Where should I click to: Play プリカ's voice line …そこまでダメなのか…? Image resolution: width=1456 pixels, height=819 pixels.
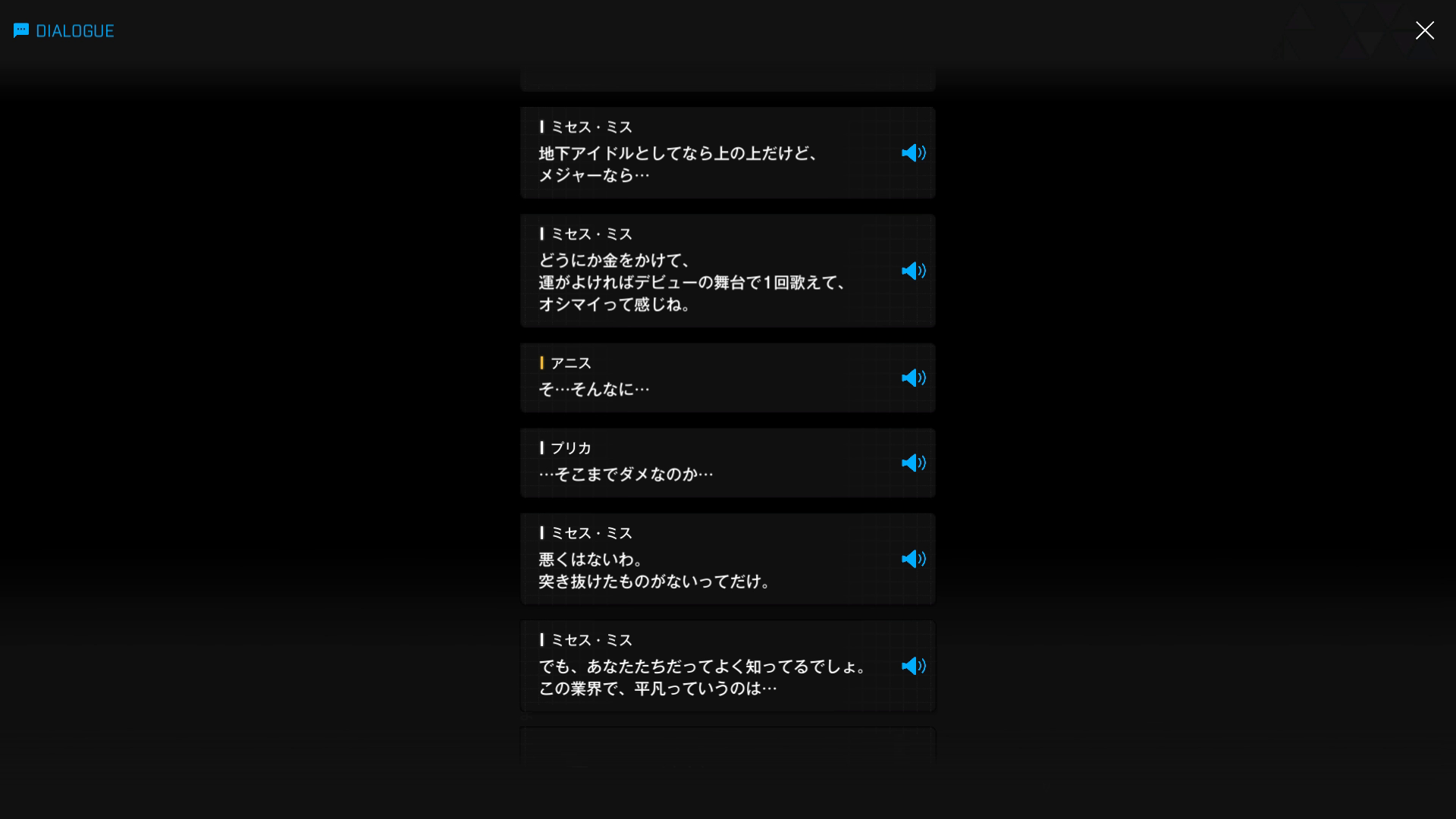tap(913, 463)
